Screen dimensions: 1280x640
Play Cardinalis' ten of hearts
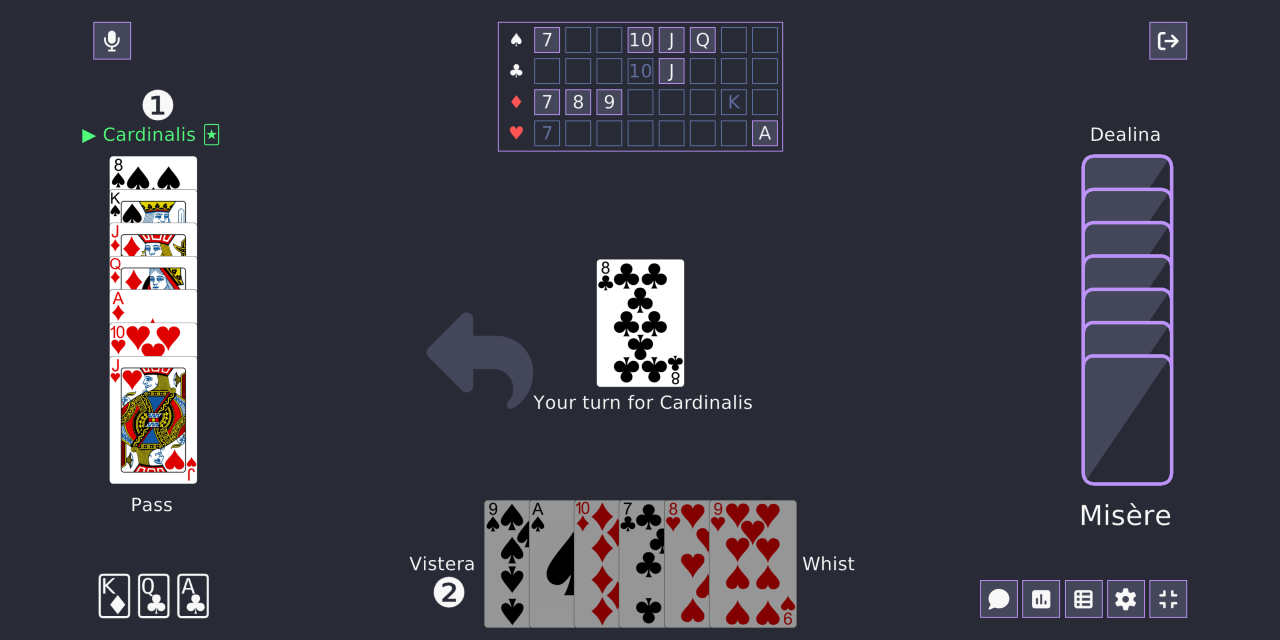point(153,339)
